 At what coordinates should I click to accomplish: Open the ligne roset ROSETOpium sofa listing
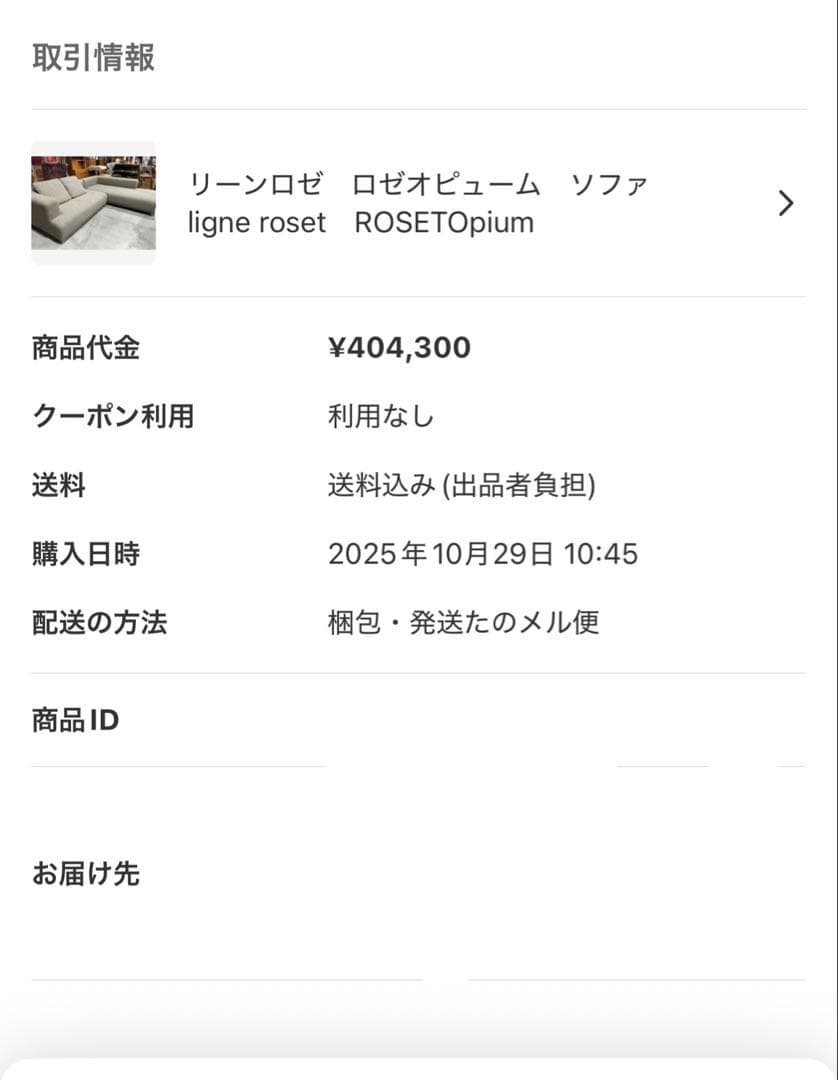417,203
